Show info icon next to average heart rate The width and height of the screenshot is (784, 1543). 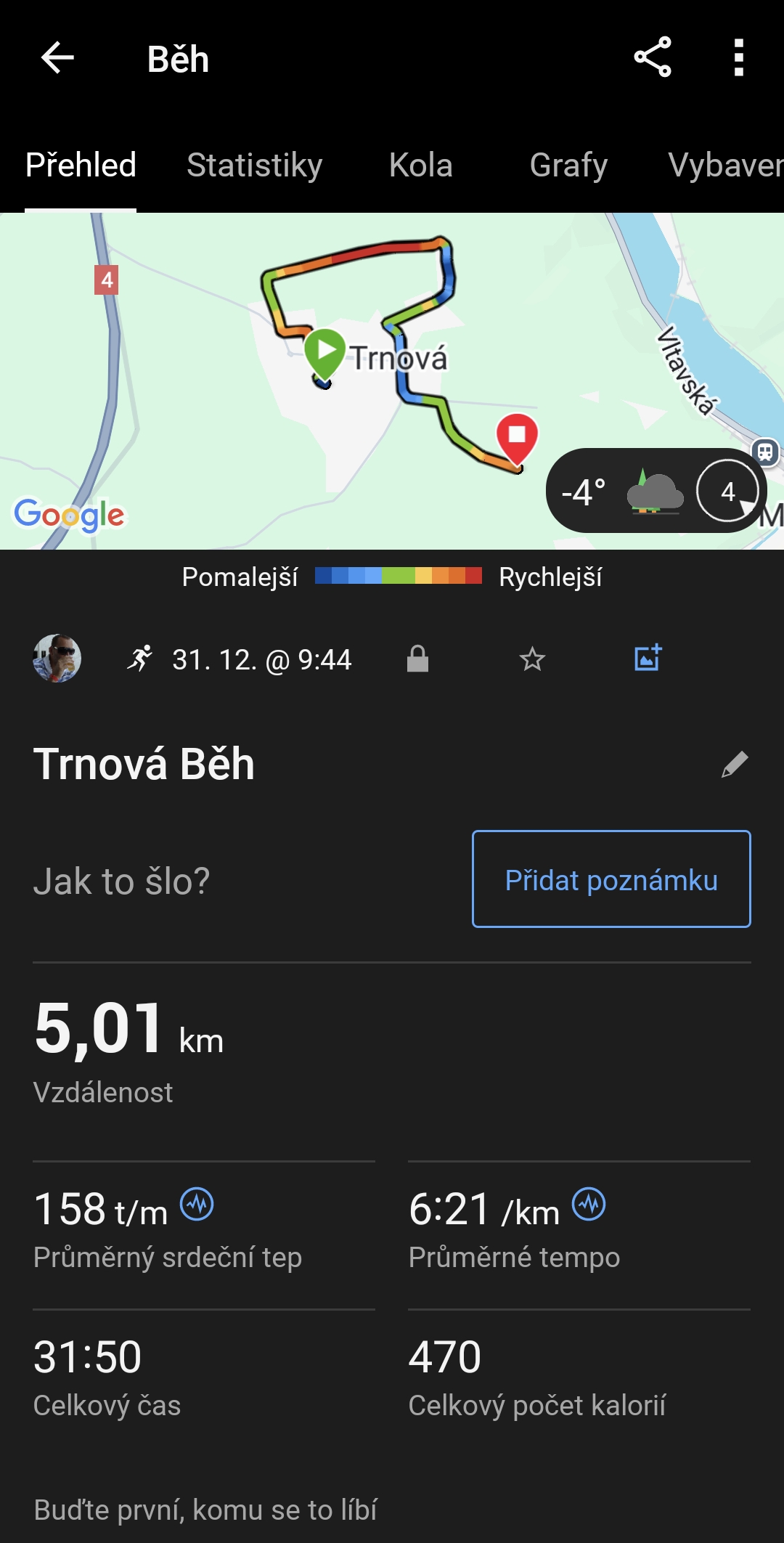coord(197,1205)
